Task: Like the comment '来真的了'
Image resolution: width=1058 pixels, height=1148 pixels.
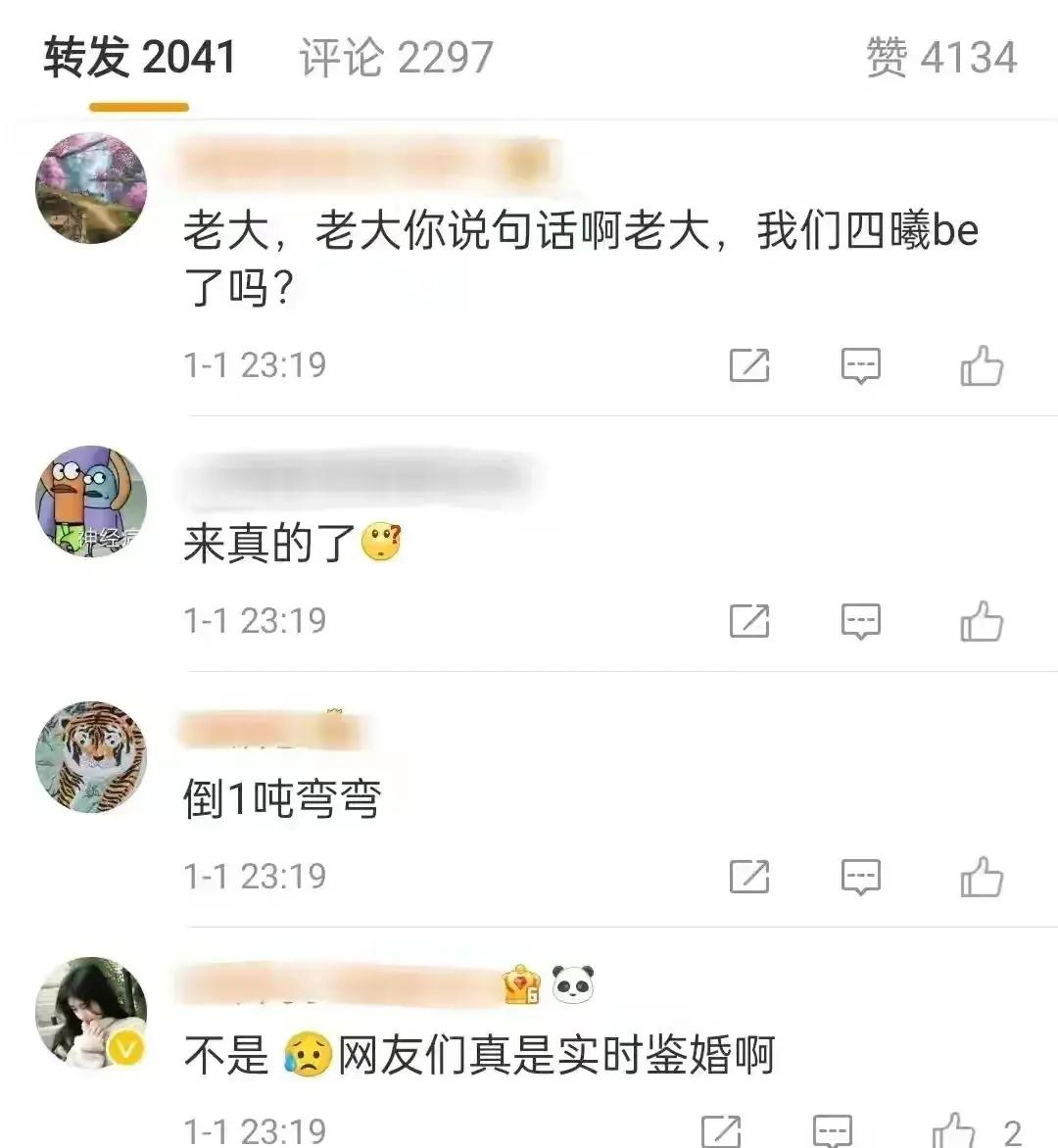Action: tap(981, 622)
